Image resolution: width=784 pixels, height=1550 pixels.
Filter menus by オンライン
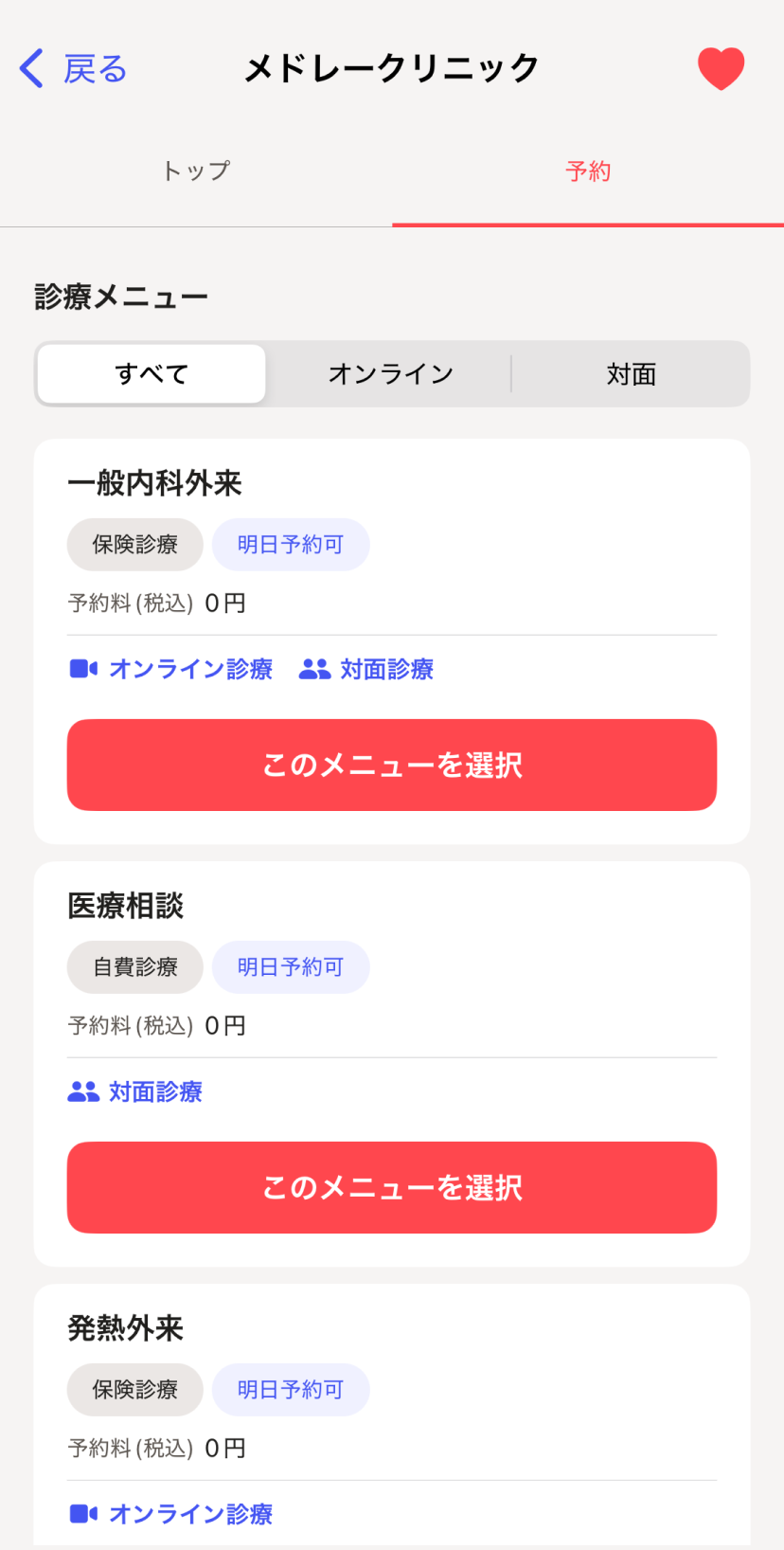click(x=390, y=374)
